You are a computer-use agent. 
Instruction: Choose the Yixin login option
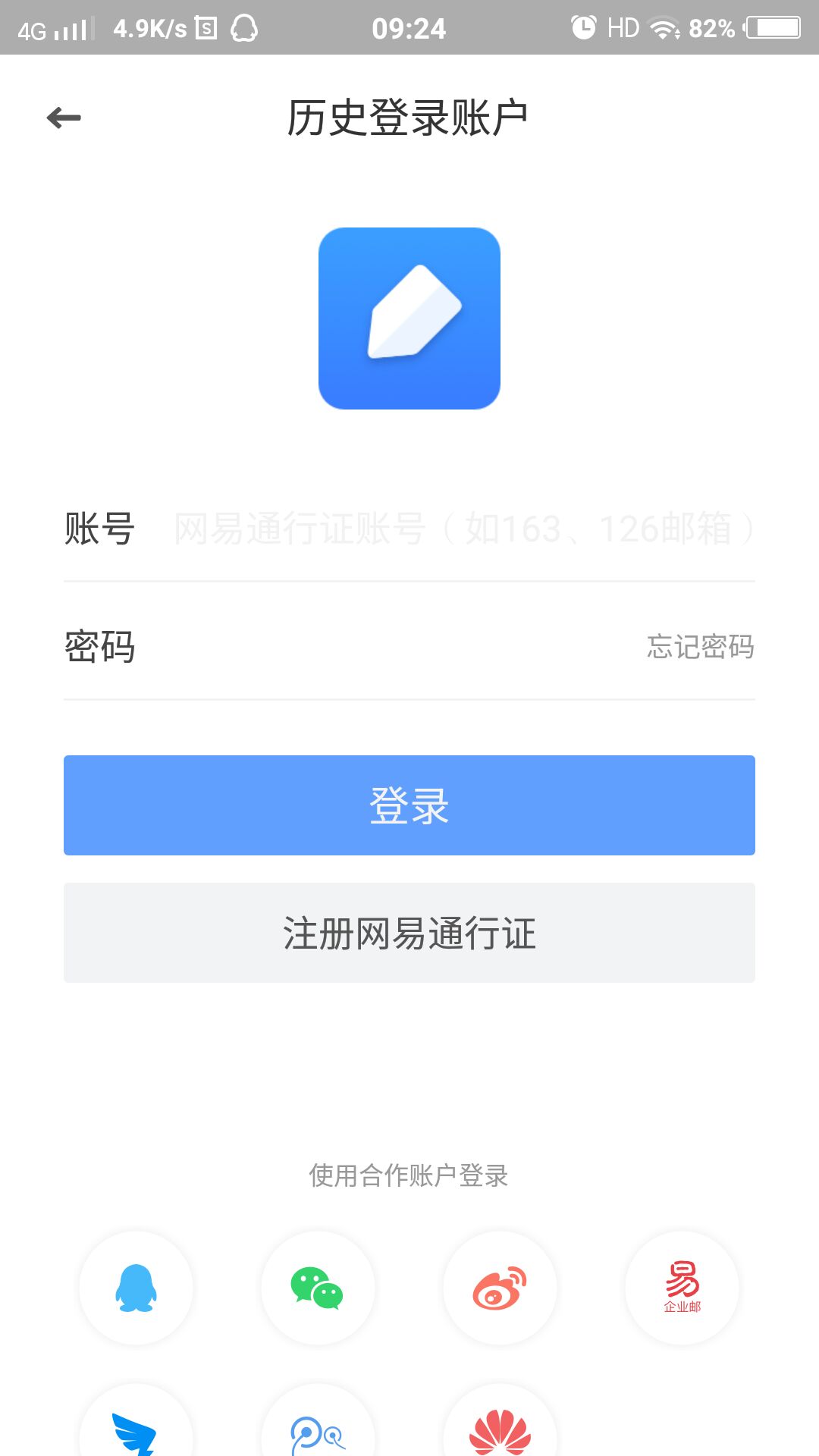click(317, 1433)
